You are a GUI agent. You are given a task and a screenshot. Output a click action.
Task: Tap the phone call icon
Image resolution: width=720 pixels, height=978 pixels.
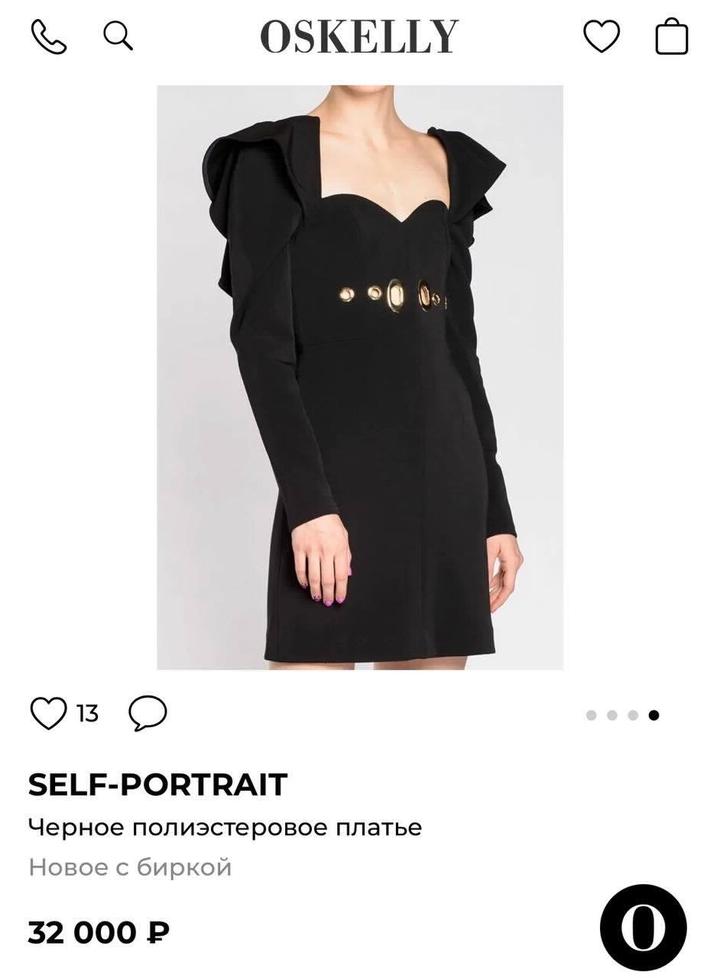(x=49, y=37)
